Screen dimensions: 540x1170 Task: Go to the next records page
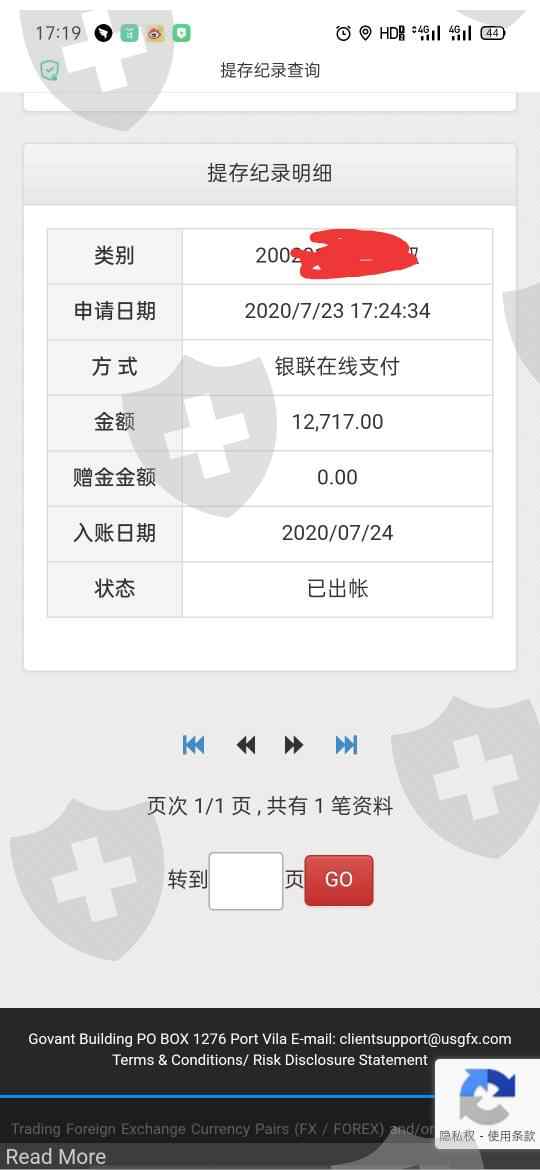(294, 745)
